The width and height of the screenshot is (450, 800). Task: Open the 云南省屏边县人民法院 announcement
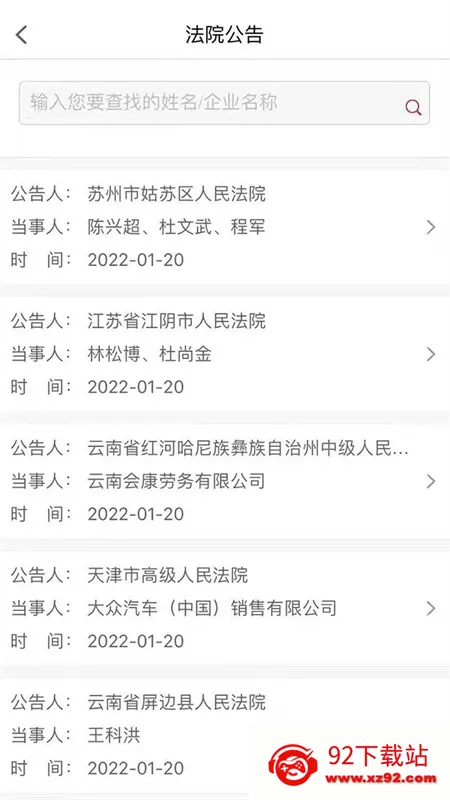[x=225, y=735]
